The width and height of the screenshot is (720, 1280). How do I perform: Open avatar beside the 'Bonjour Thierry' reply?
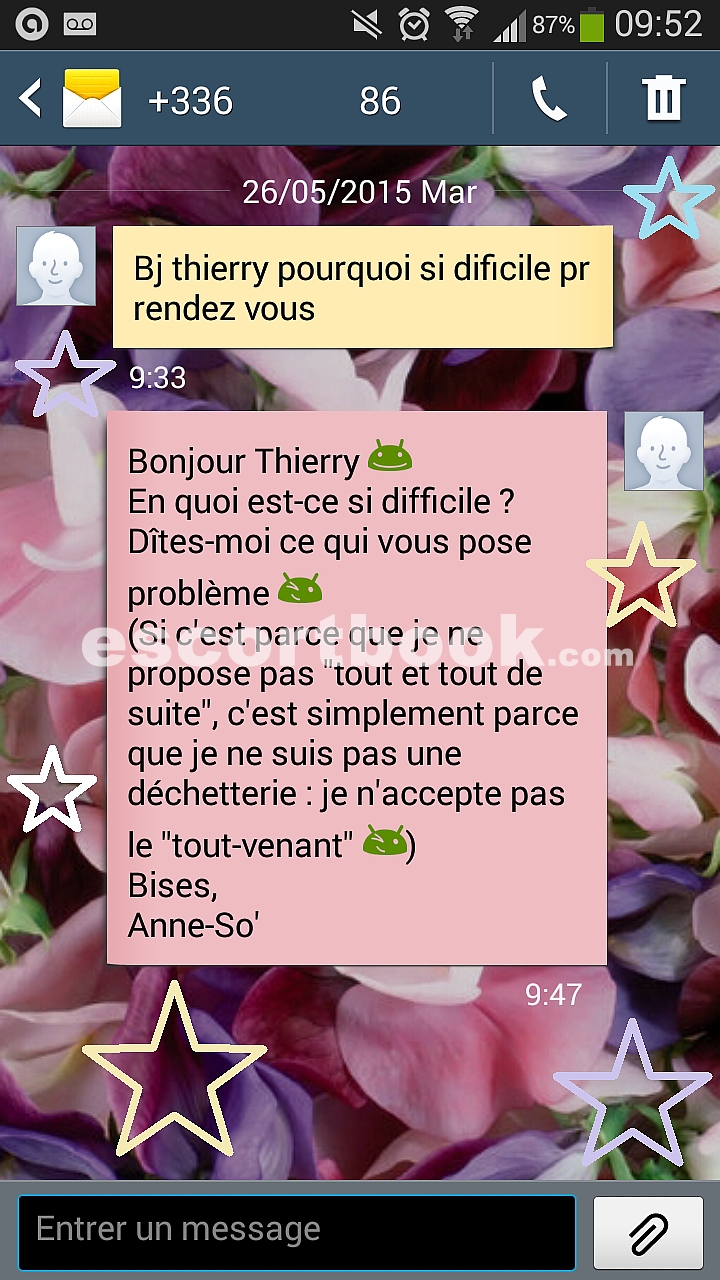click(664, 450)
